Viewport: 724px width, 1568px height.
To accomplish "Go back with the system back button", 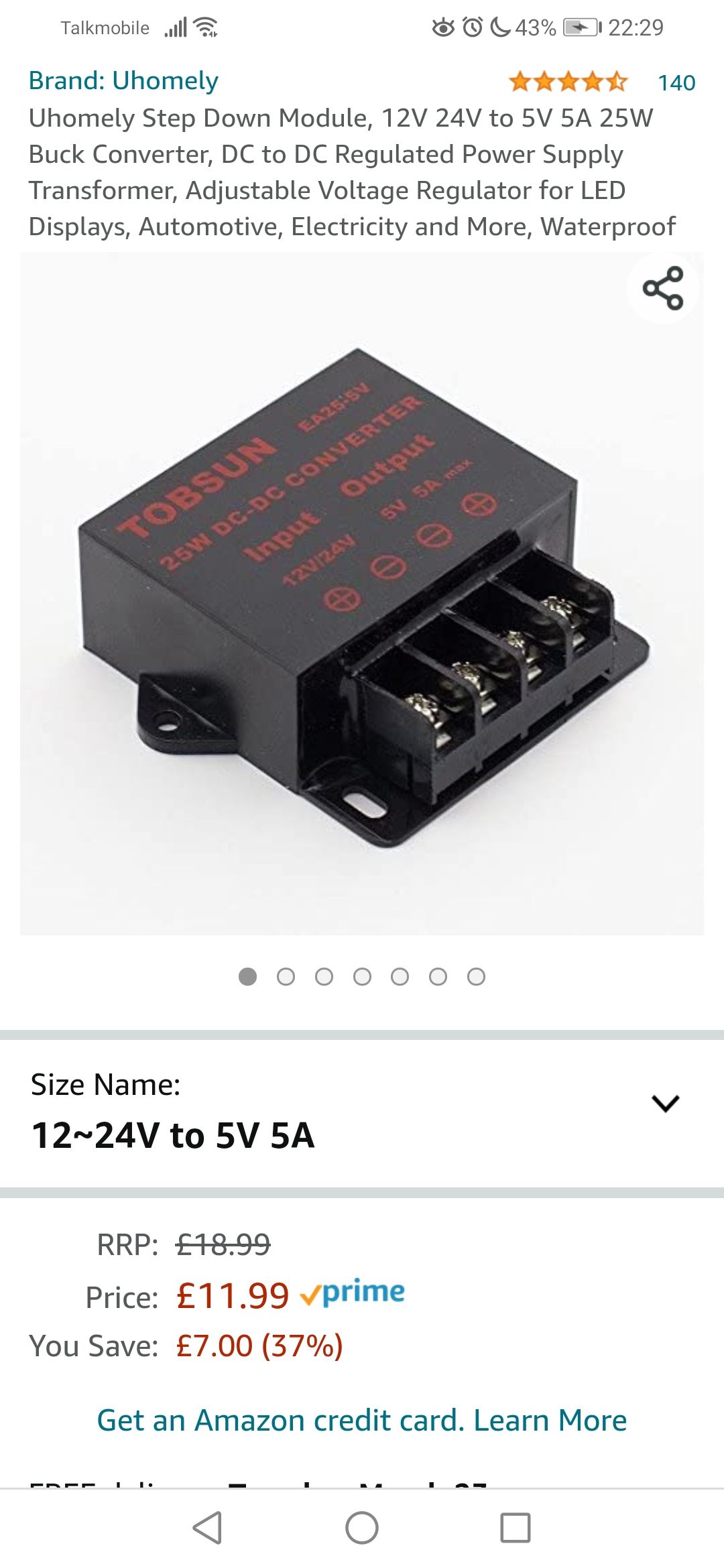I will [x=207, y=1528].
